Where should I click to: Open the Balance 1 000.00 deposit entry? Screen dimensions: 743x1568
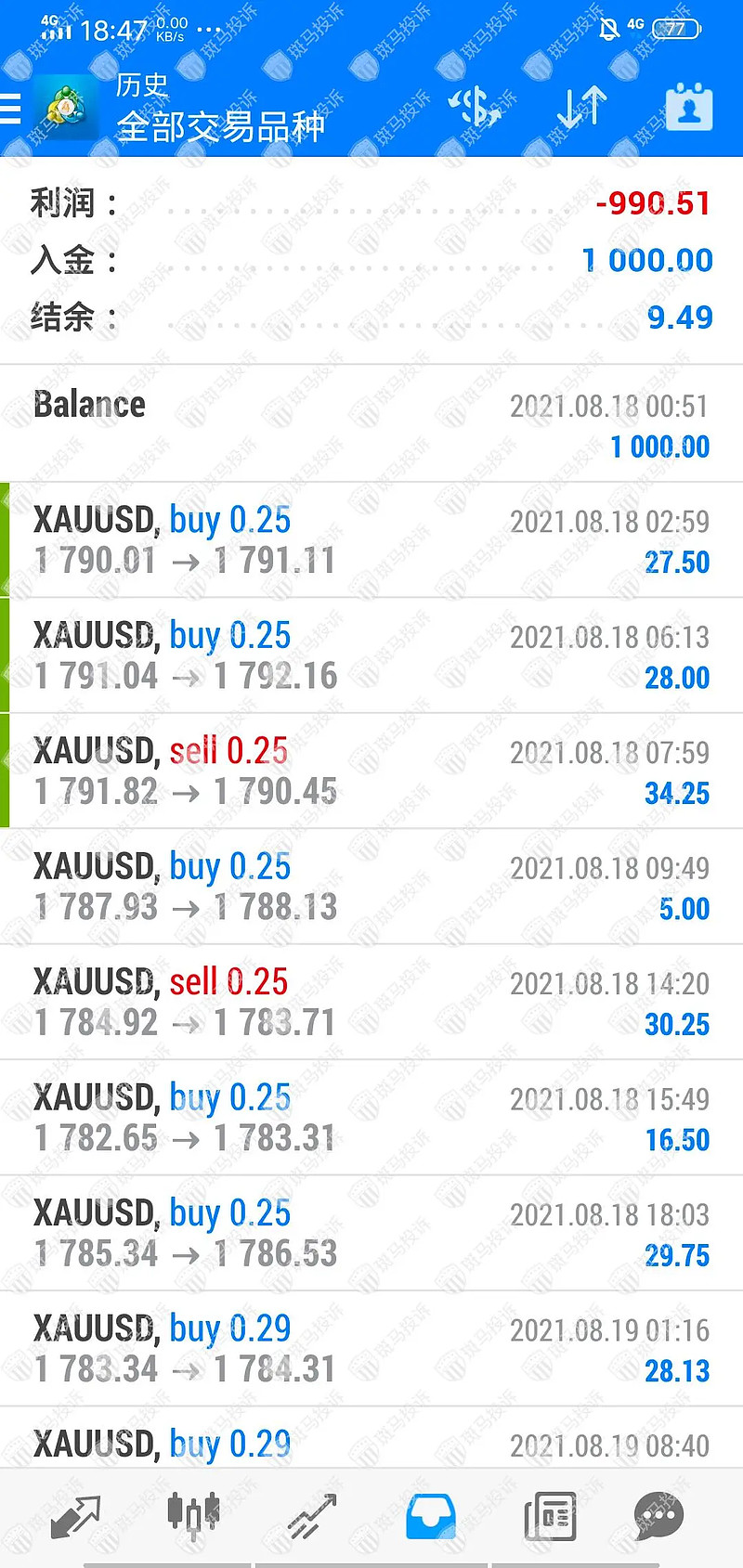(371, 424)
